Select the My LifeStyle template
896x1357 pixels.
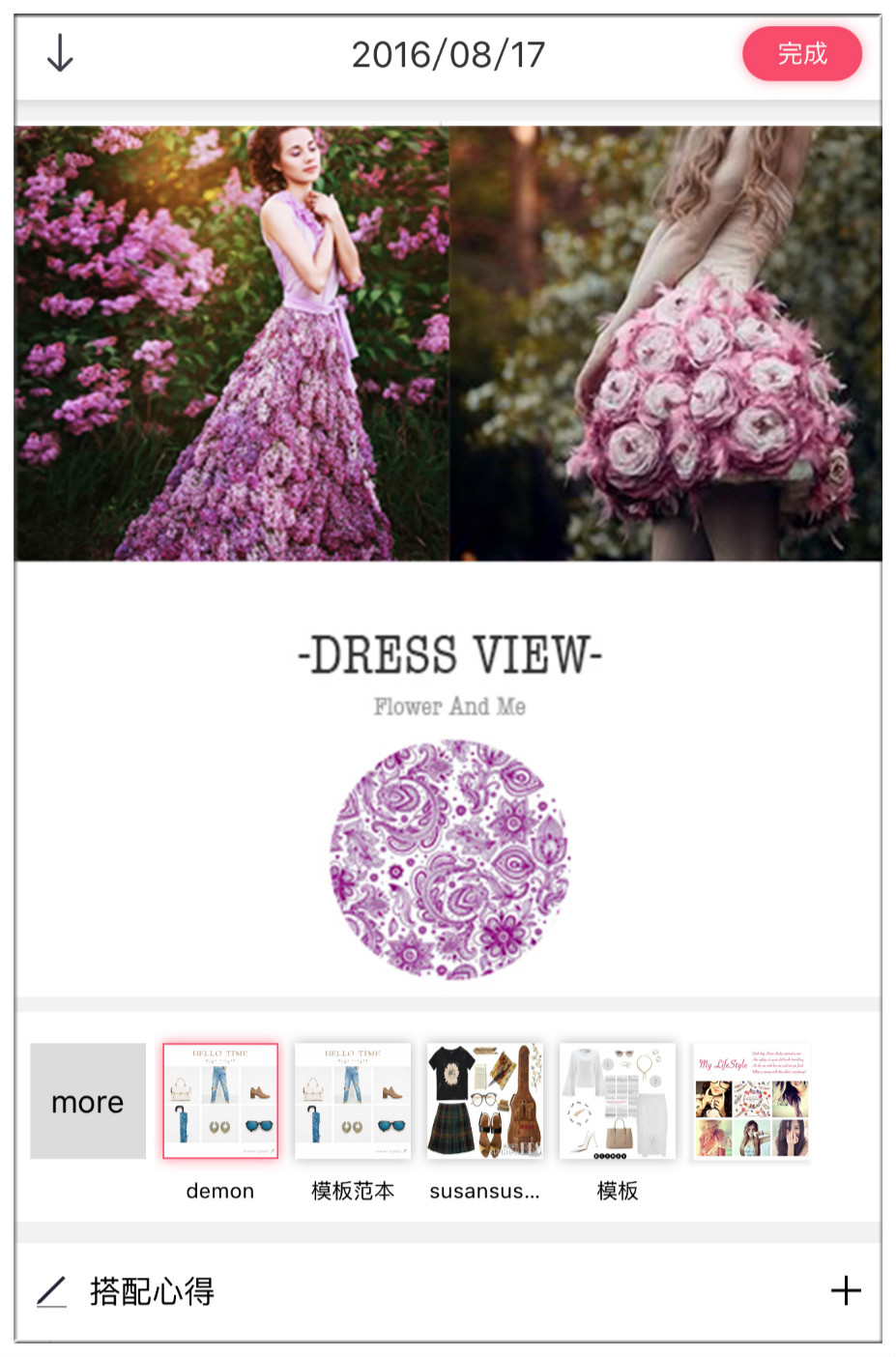coord(751,1103)
